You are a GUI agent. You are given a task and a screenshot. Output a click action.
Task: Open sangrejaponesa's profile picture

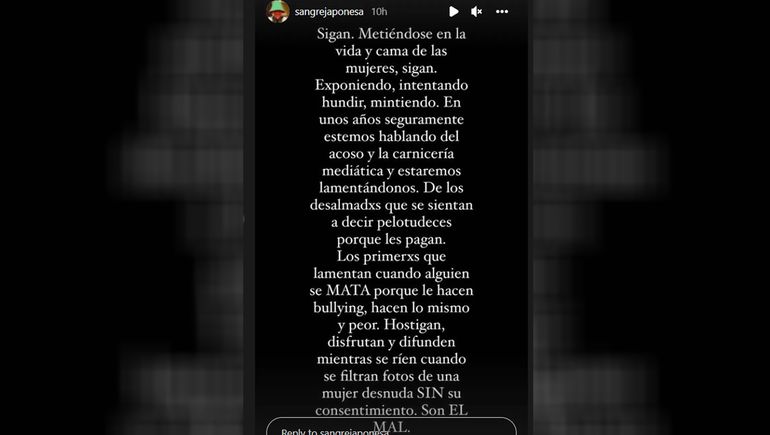(x=278, y=11)
